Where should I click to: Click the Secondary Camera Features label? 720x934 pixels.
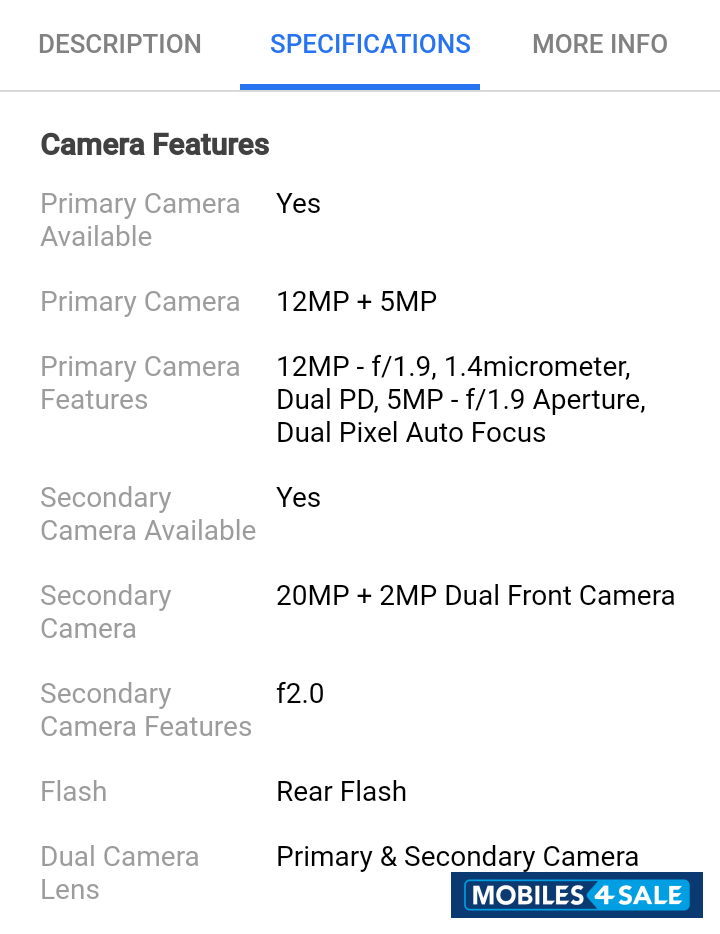pyautogui.click(x=146, y=710)
